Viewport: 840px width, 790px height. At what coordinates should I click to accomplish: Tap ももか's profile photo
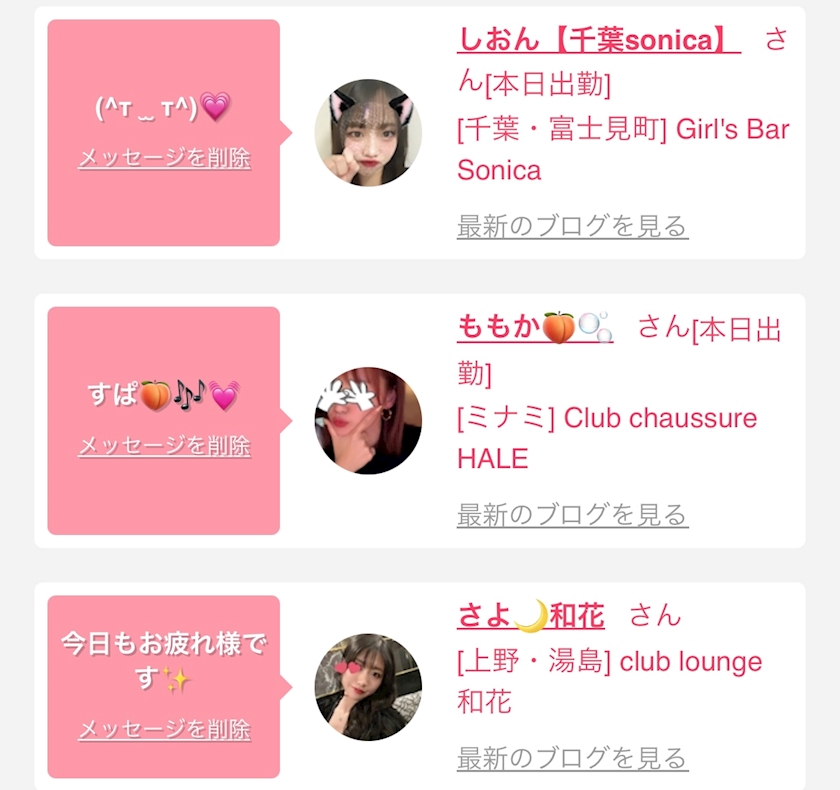coord(368,421)
